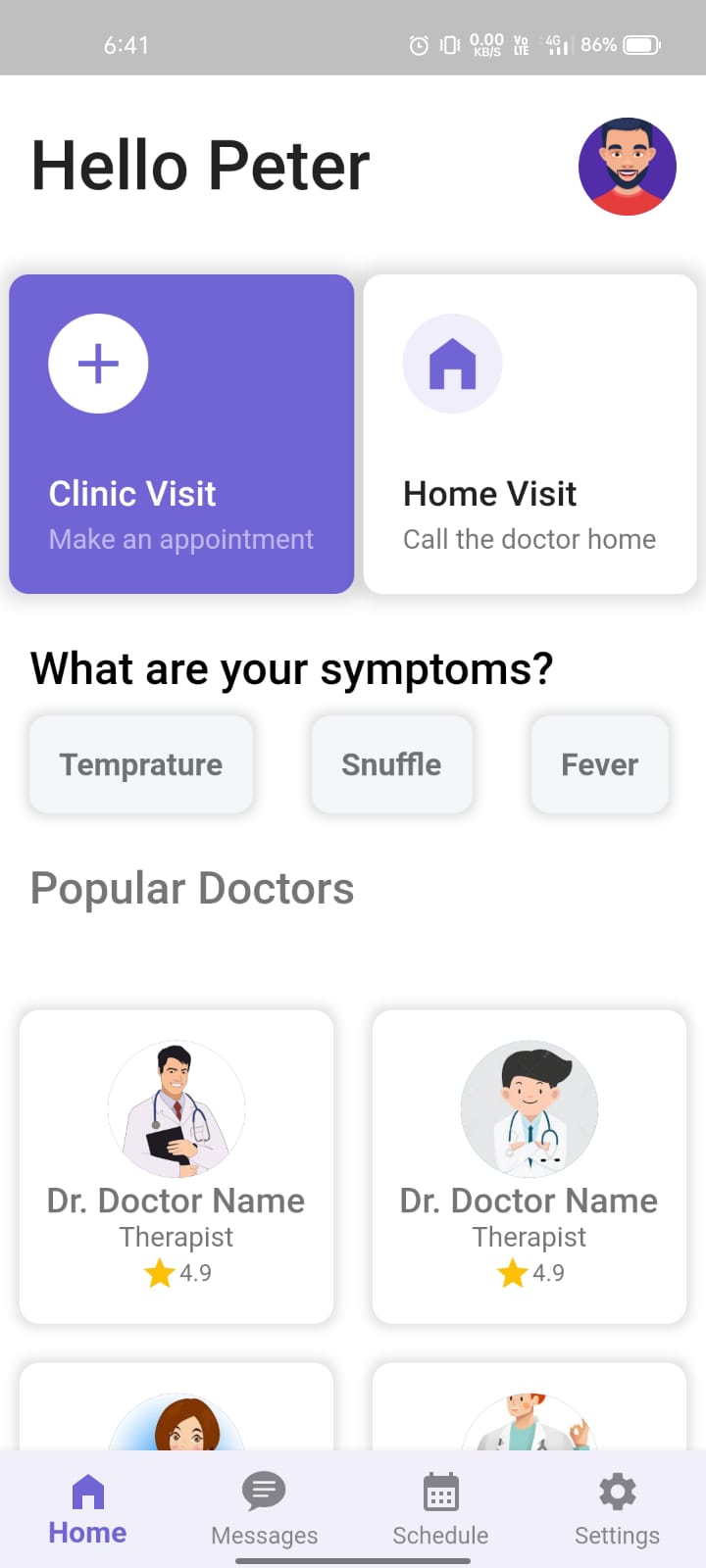706x1568 pixels.
Task: Open Schedule via the calendar icon
Action: point(439,1492)
